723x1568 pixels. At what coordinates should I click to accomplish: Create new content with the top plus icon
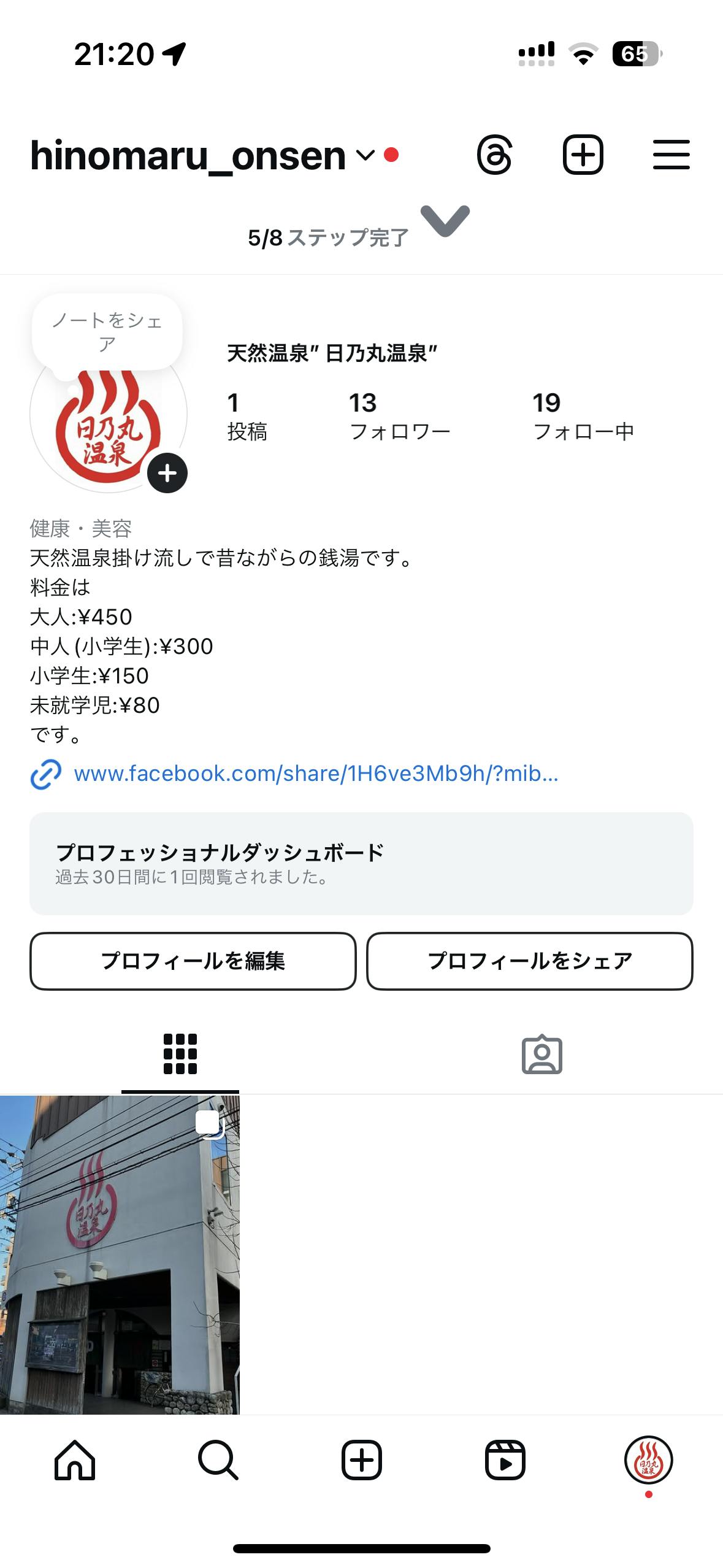point(583,155)
